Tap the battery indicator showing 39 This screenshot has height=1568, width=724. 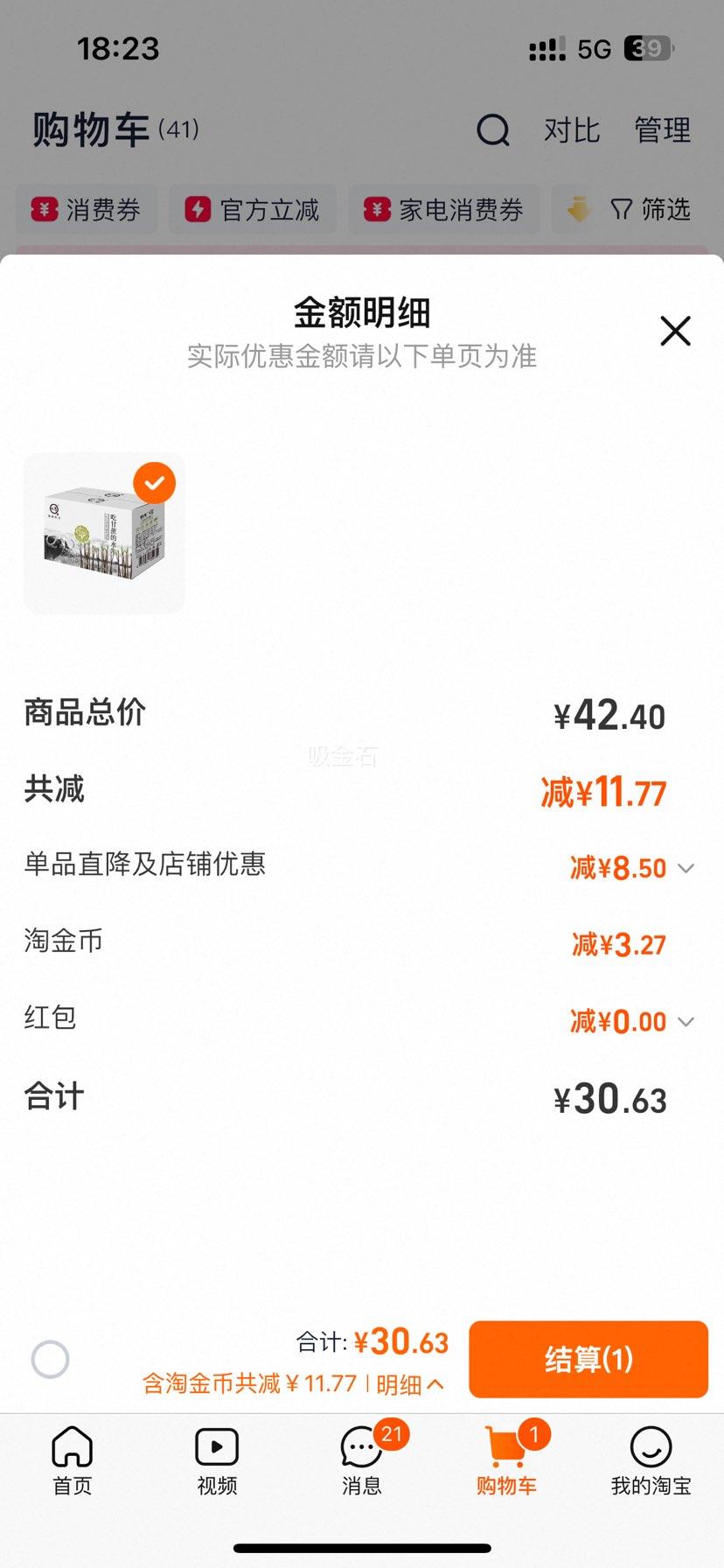pyautogui.click(x=647, y=48)
